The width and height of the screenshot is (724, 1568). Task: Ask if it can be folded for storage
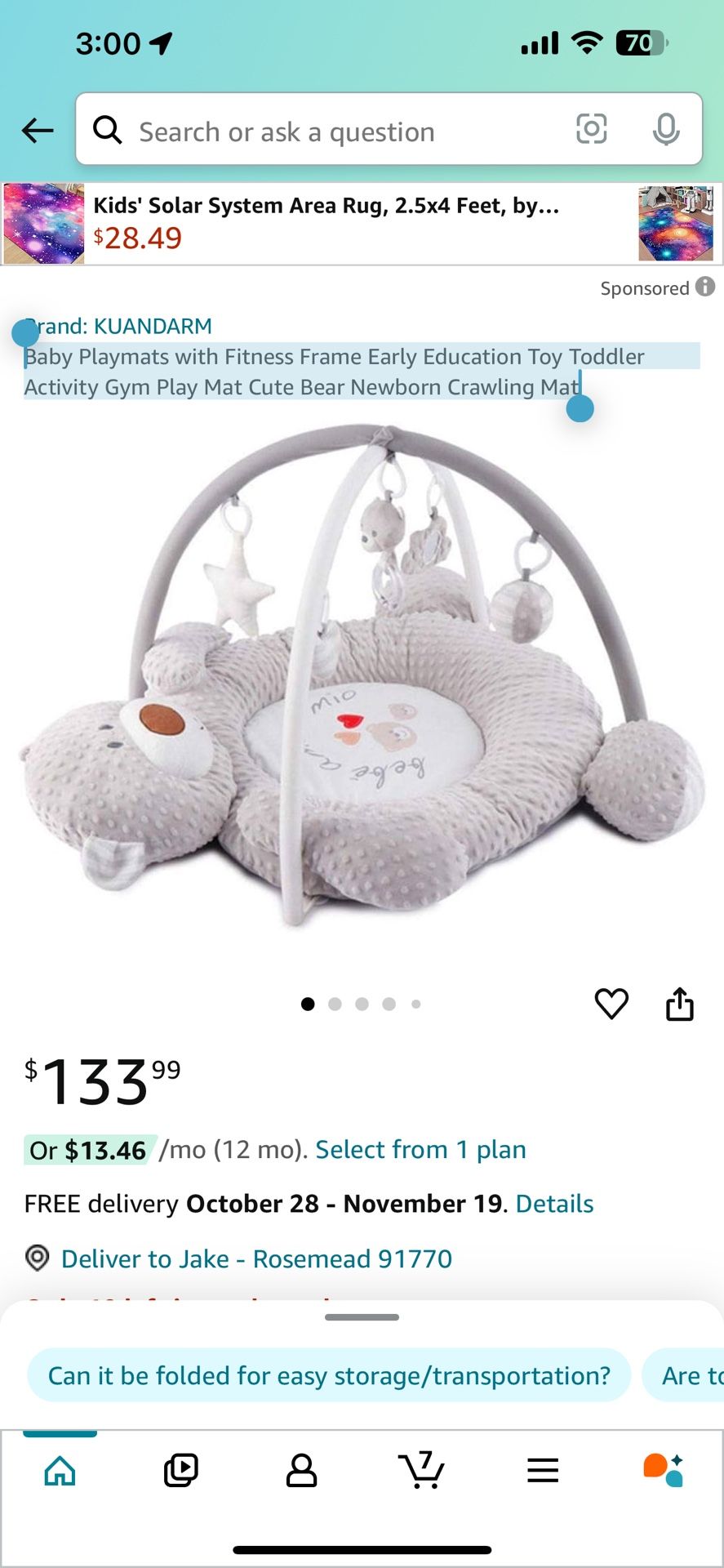(329, 1375)
